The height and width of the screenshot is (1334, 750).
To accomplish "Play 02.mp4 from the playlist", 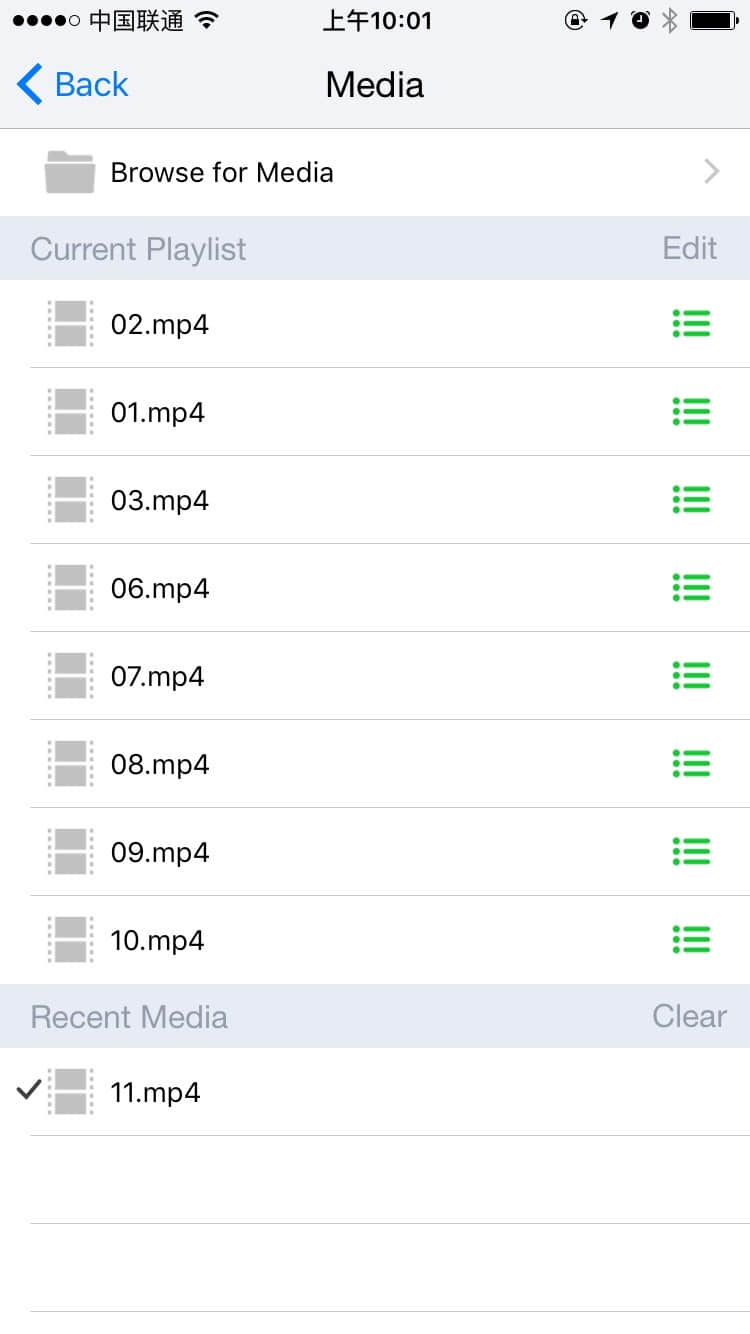I will pyautogui.click(x=375, y=324).
